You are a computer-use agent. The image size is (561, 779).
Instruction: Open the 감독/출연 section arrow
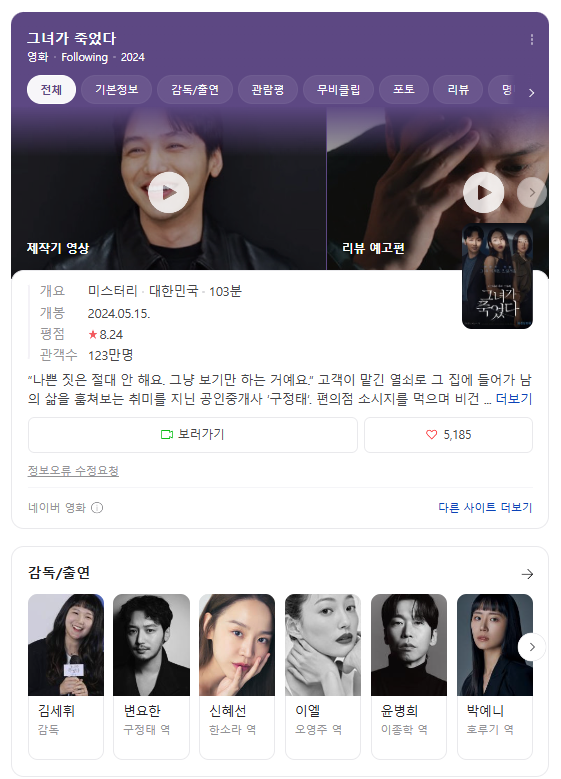tap(527, 574)
